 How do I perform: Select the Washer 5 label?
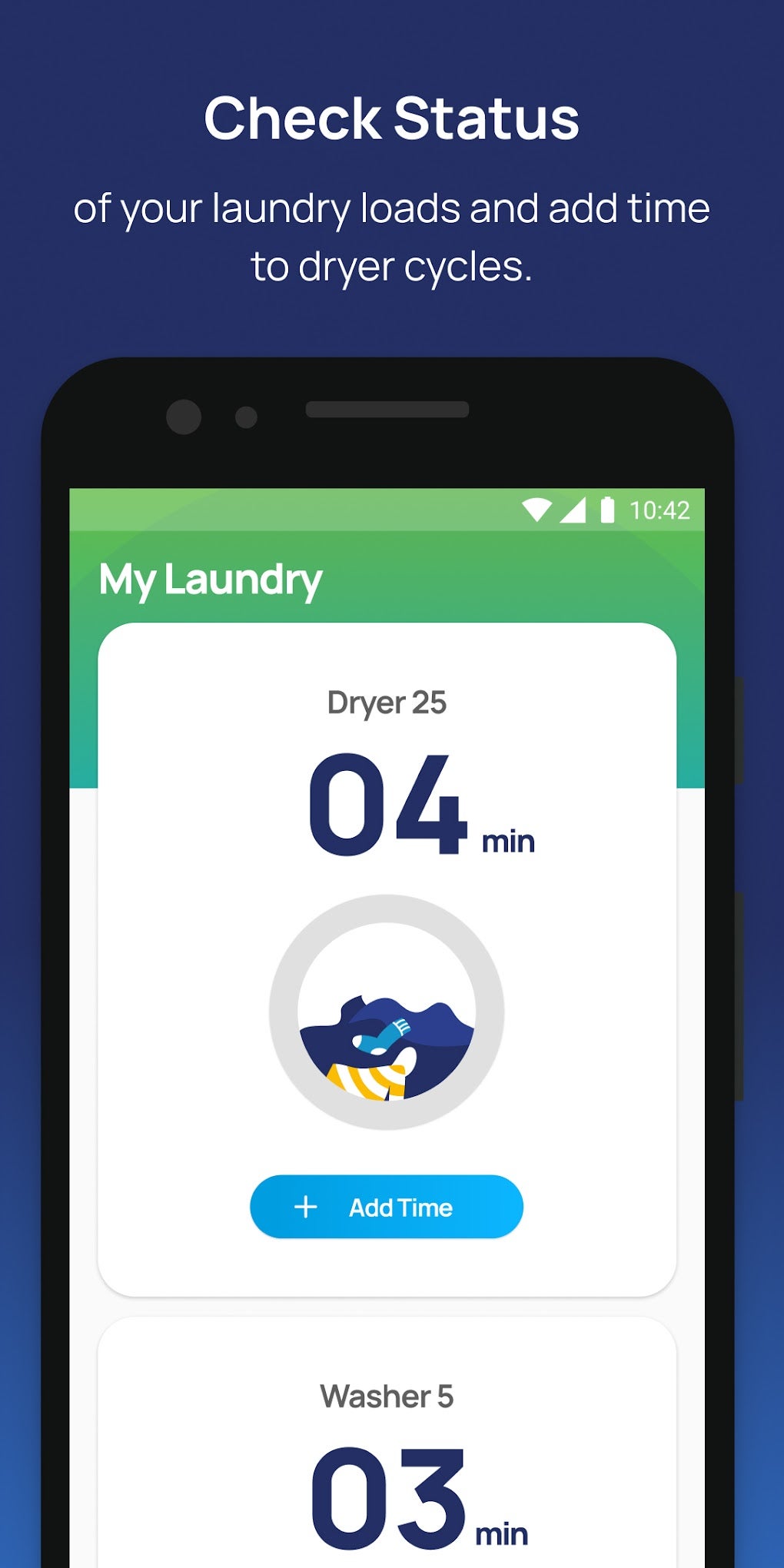click(x=387, y=1397)
